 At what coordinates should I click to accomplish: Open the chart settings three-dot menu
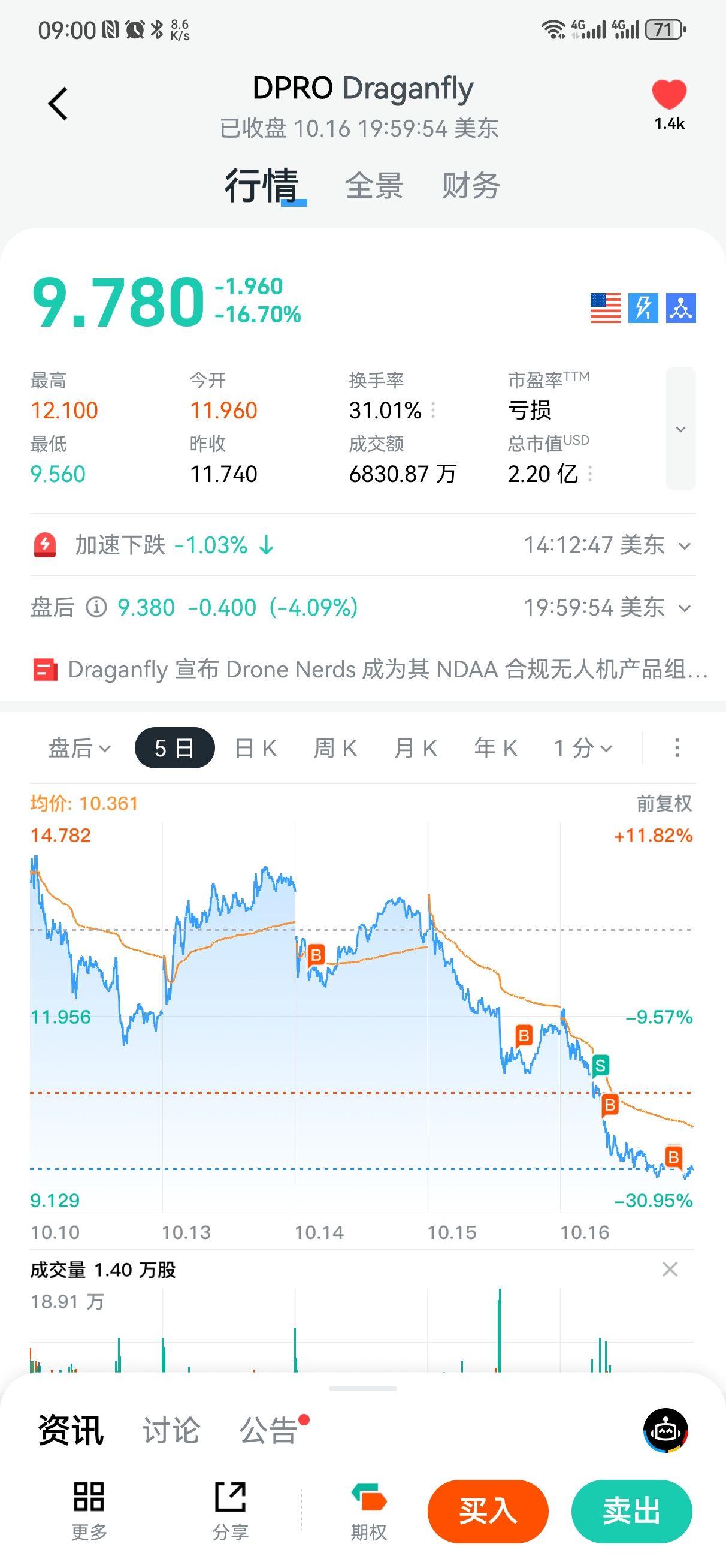(x=677, y=748)
